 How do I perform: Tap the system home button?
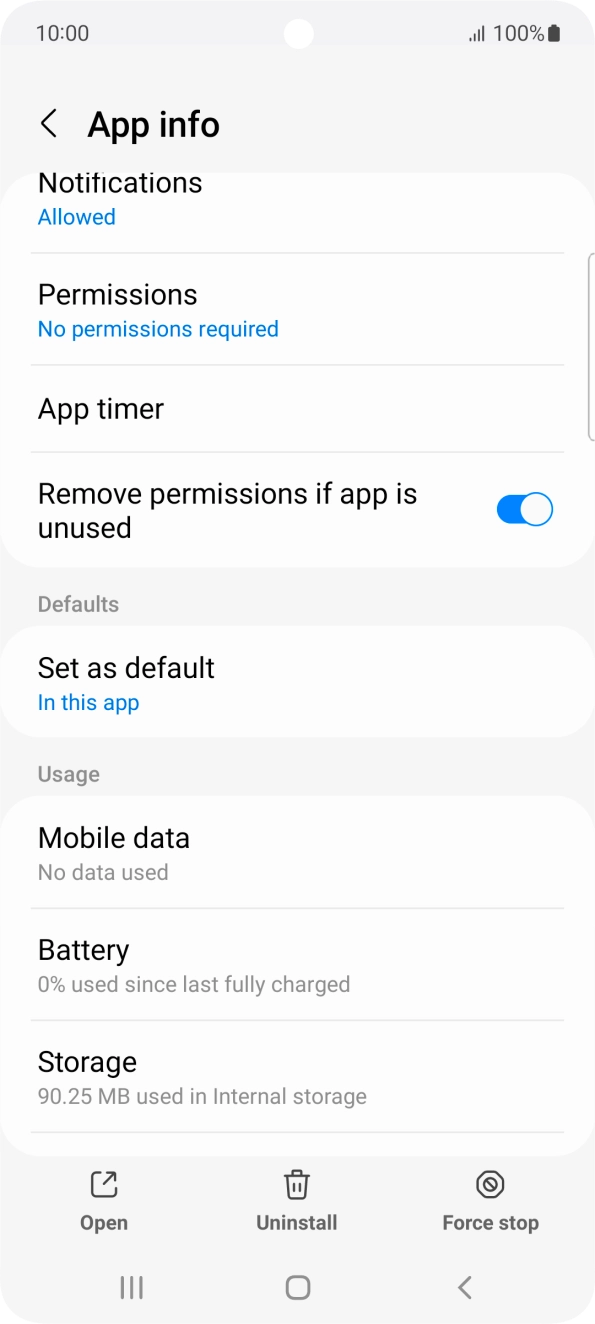click(297, 1287)
